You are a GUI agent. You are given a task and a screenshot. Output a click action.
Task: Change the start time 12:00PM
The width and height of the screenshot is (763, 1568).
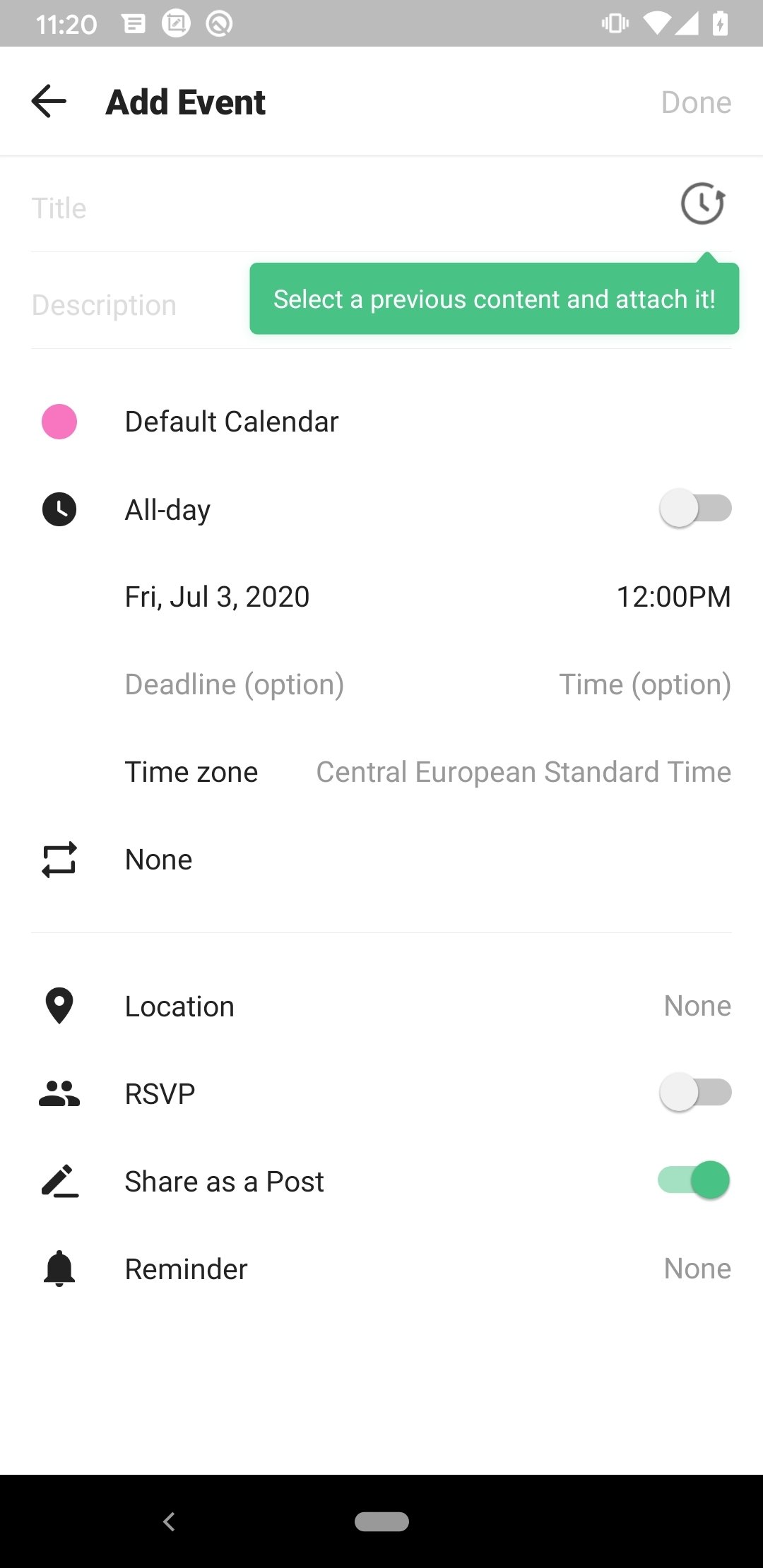pos(673,597)
